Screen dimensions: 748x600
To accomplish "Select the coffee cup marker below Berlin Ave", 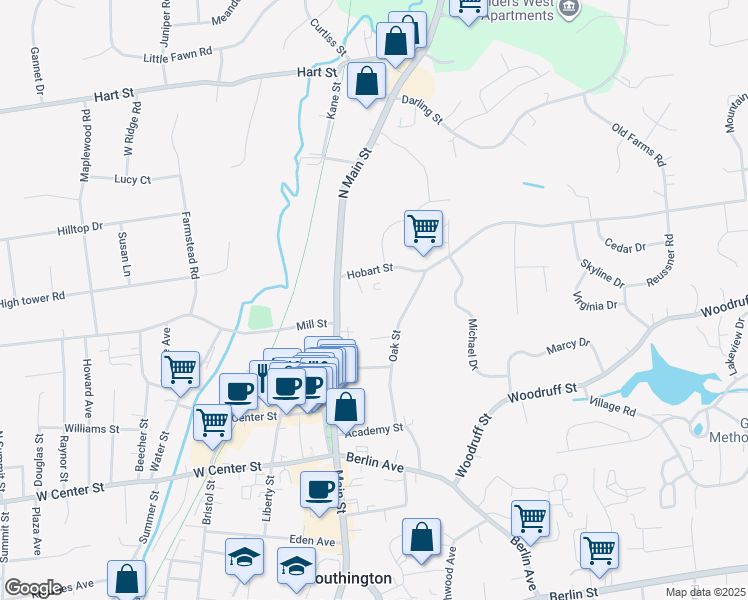I will tap(319, 491).
